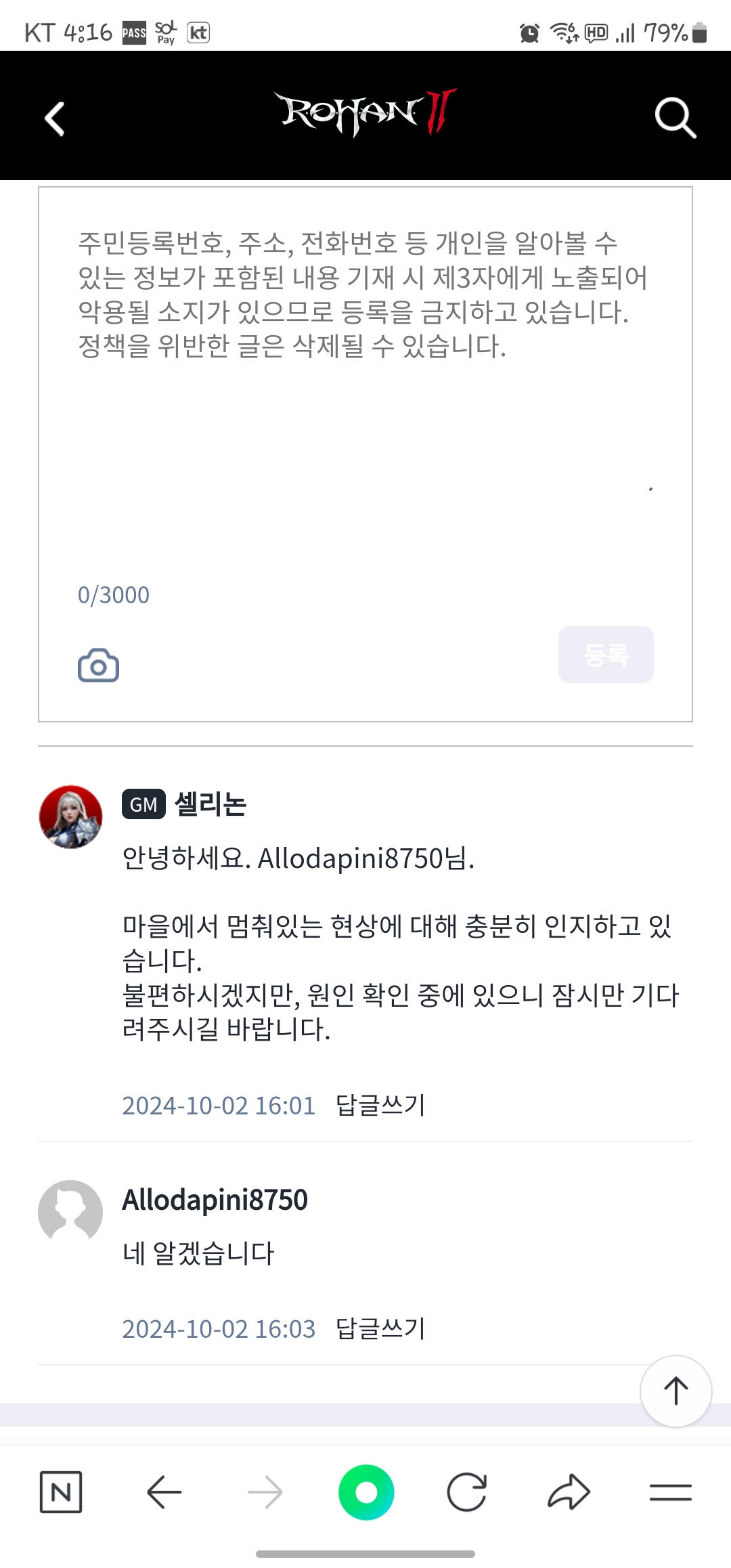The height and width of the screenshot is (1568, 731).
Task: Reply to Allodapini8750's comment
Action: tap(380, 1328)
